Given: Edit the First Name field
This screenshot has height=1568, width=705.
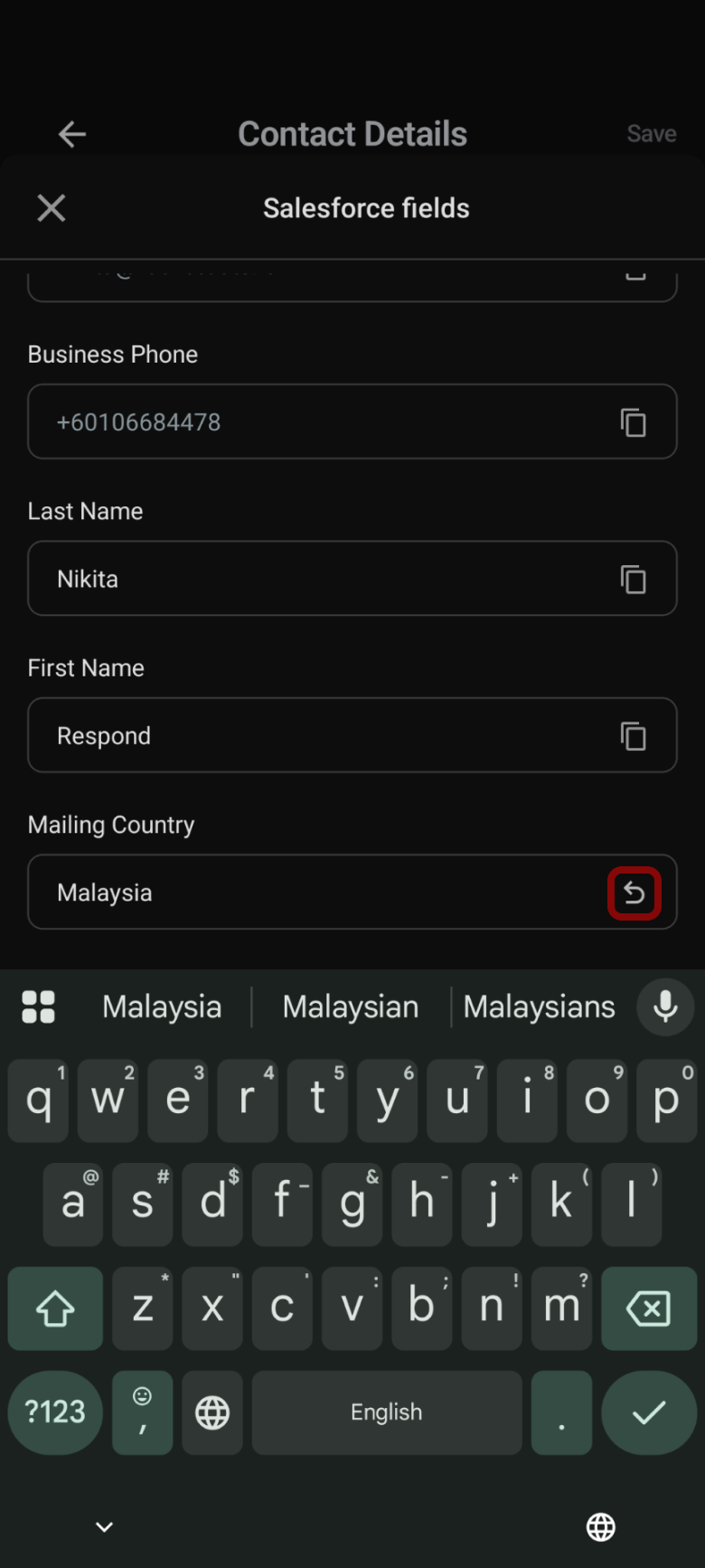Looking at the screenshot, I should [316, 736].
